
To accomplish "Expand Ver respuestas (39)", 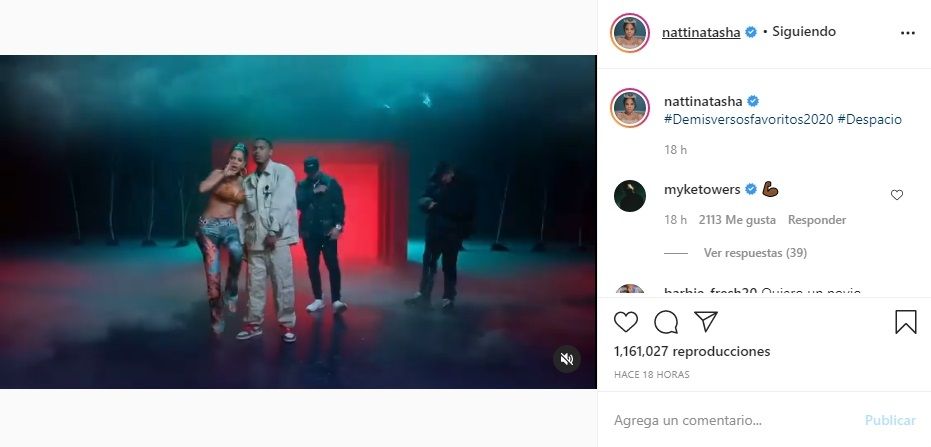I will tap(755, 253).
